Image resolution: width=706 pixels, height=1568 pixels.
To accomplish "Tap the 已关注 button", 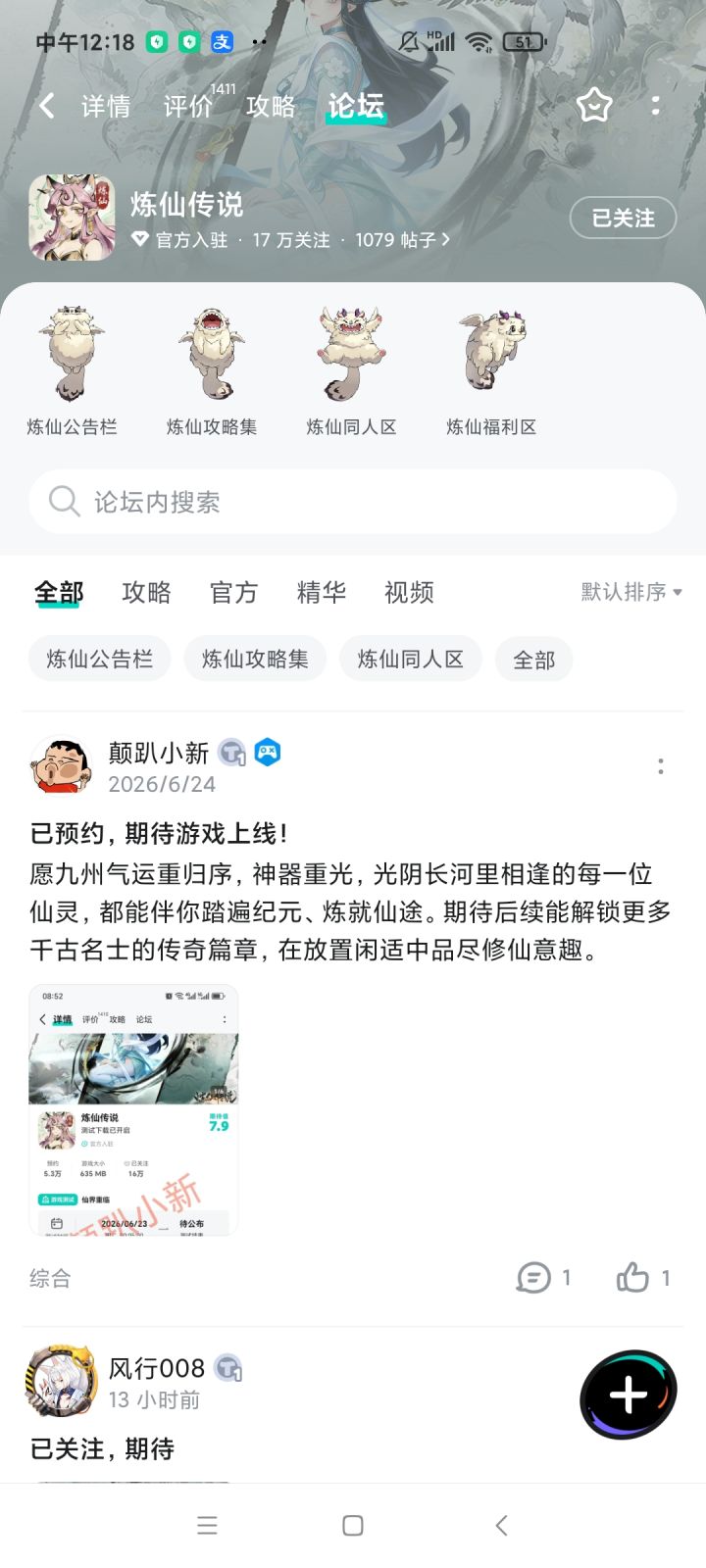I will click(x=624, y=218).
